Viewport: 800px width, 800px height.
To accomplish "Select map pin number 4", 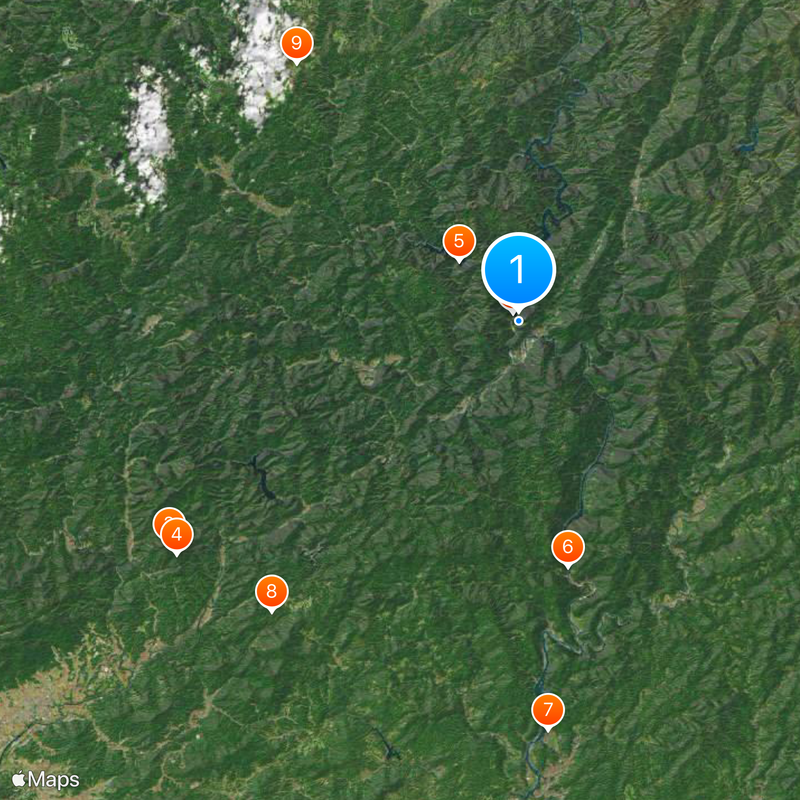I will tap(177, 535).
